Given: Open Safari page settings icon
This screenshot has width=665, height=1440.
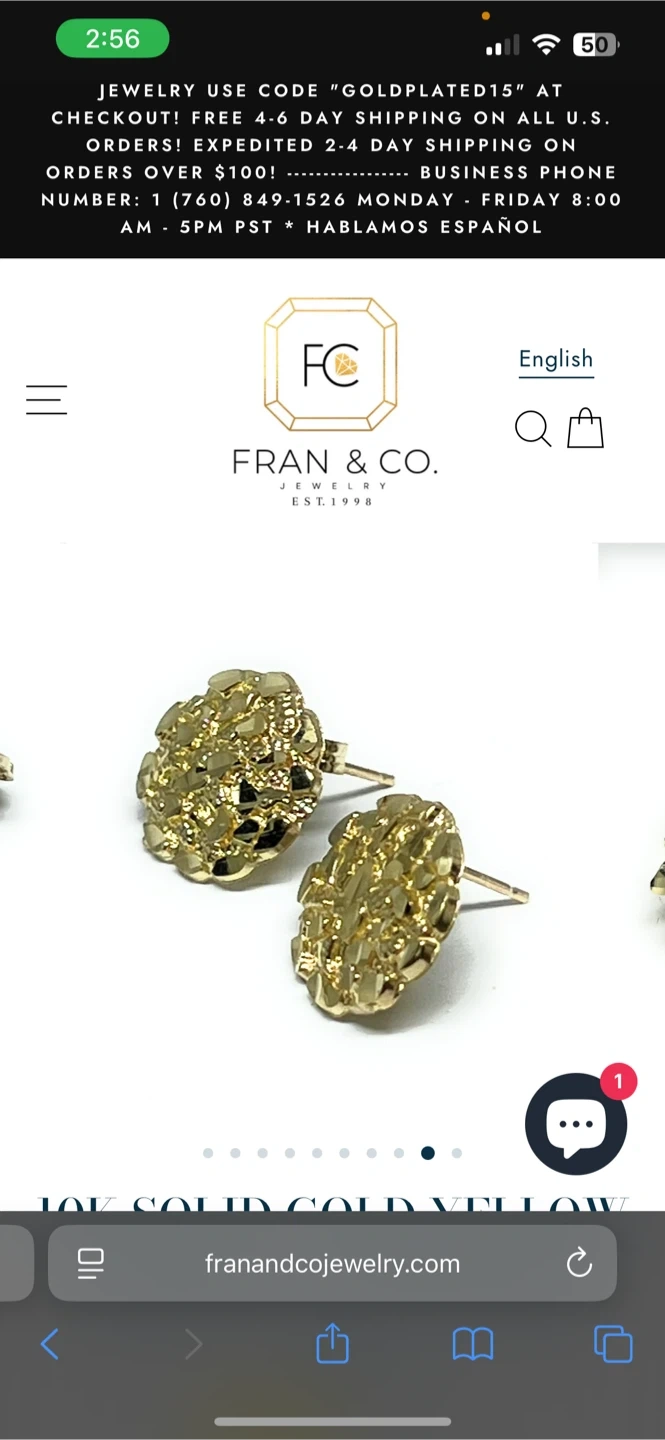Looking at the screenshot, I should click(91, 1264).
